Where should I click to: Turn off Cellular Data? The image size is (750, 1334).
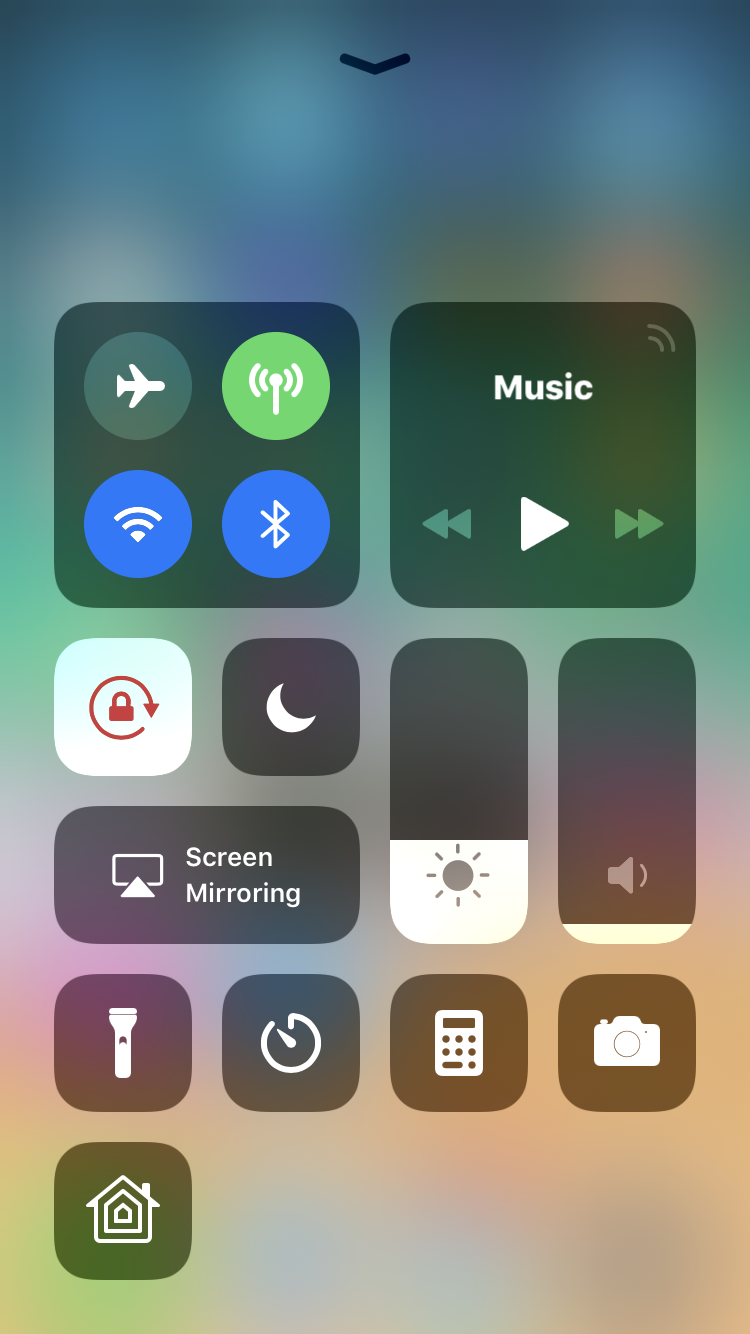pyautogui.click(x=276, y=386)
